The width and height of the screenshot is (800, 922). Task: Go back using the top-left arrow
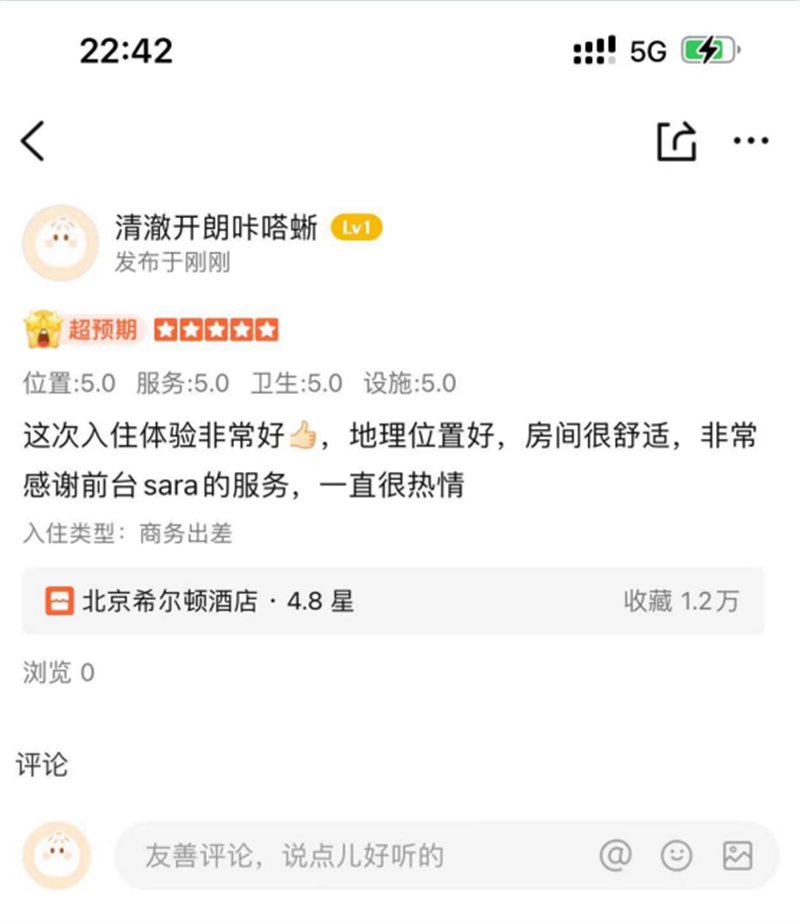click(x=33, y=141)
